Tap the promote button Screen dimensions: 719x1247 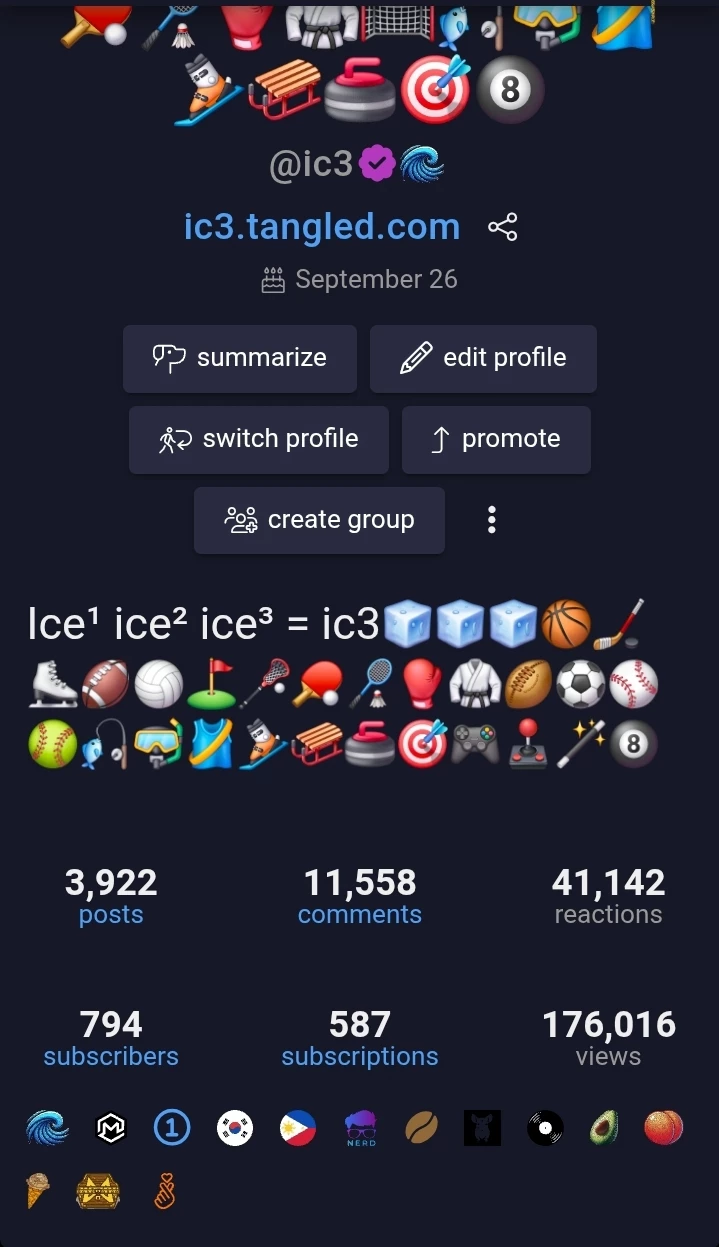pyautogui.click(x=496, y=439)
